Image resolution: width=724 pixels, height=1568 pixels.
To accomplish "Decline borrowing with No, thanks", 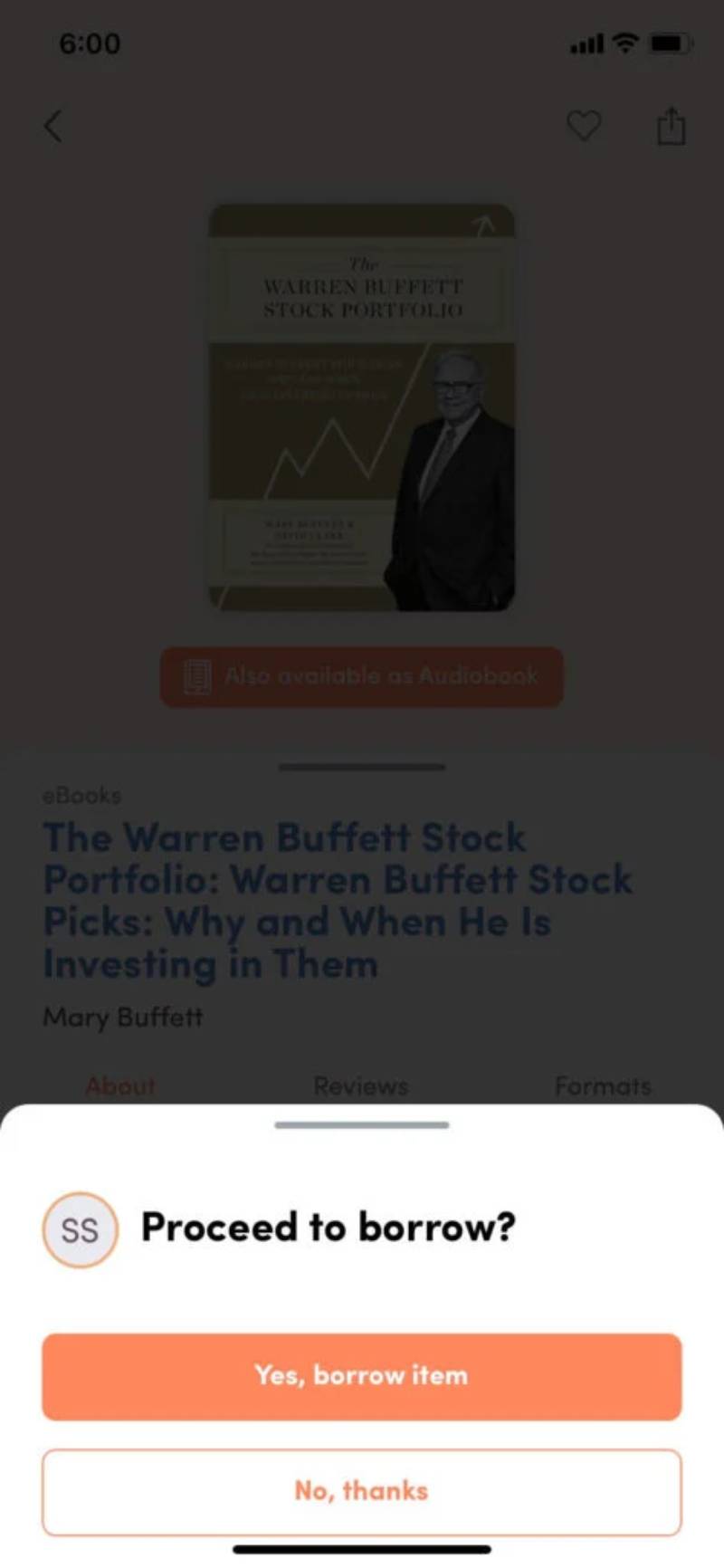I will pyautogui.click(x=361, y=1491).
